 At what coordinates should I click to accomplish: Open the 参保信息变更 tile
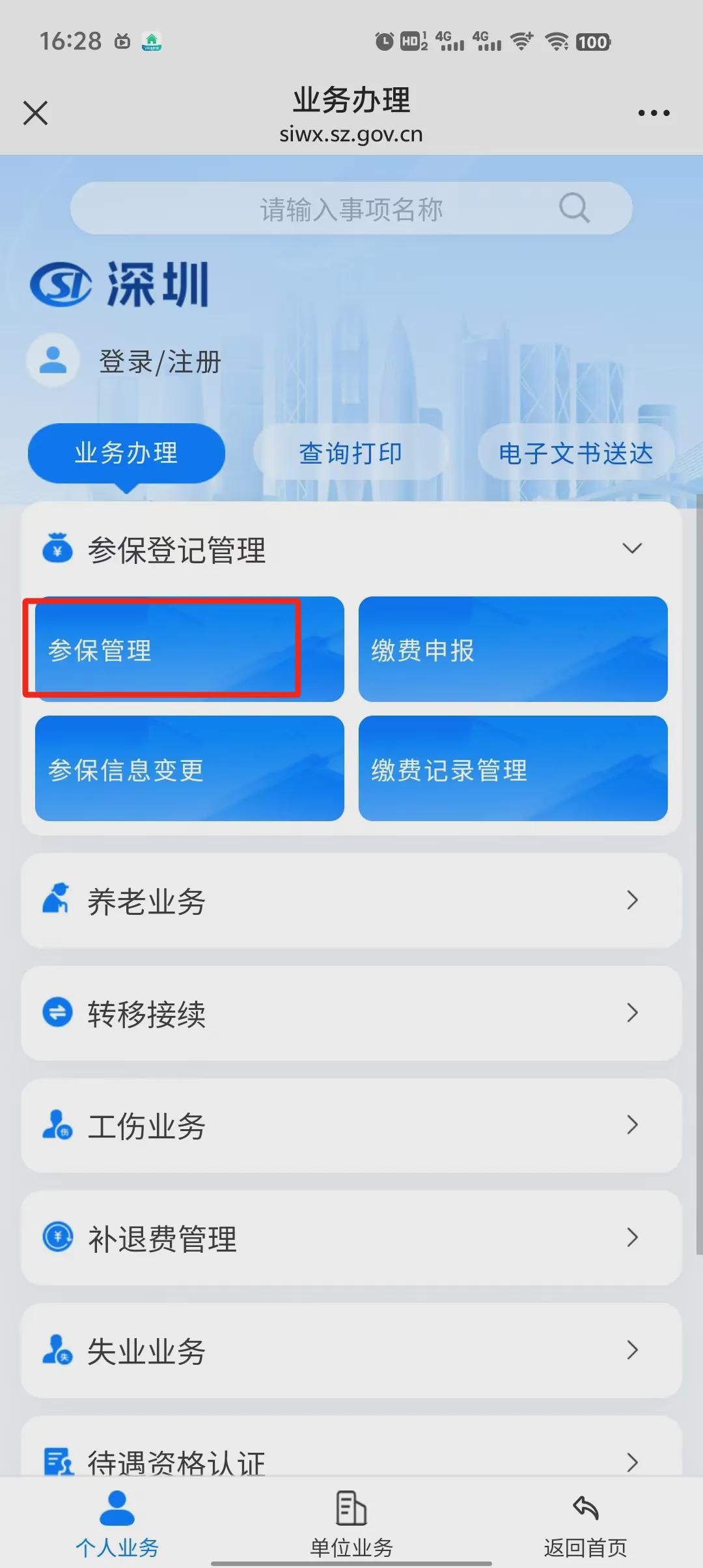click(189, 768)
